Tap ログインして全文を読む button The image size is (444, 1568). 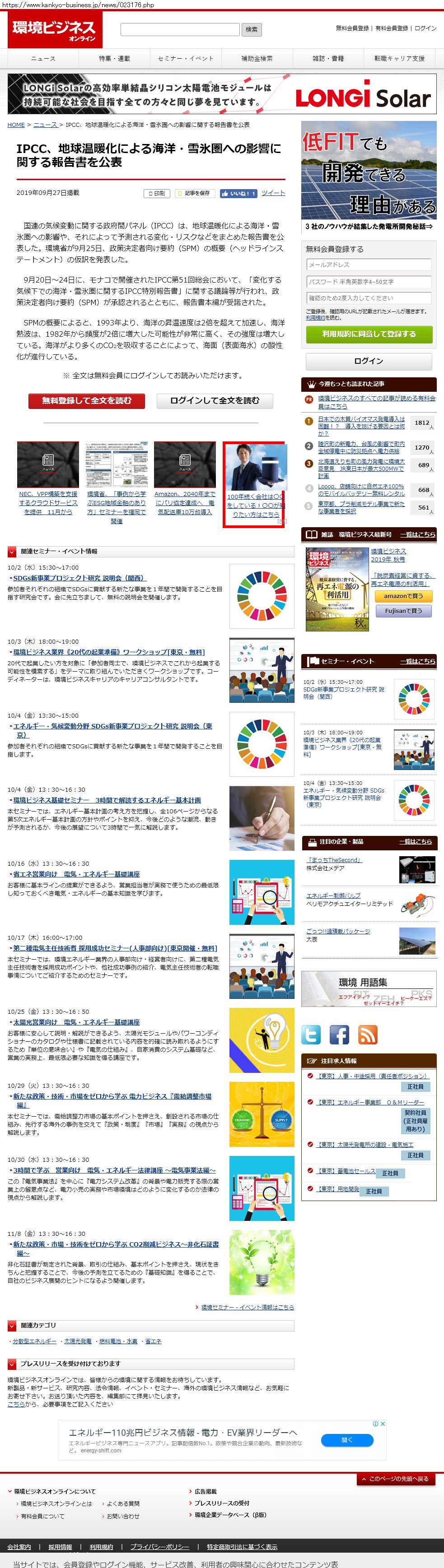click(215, 400)
